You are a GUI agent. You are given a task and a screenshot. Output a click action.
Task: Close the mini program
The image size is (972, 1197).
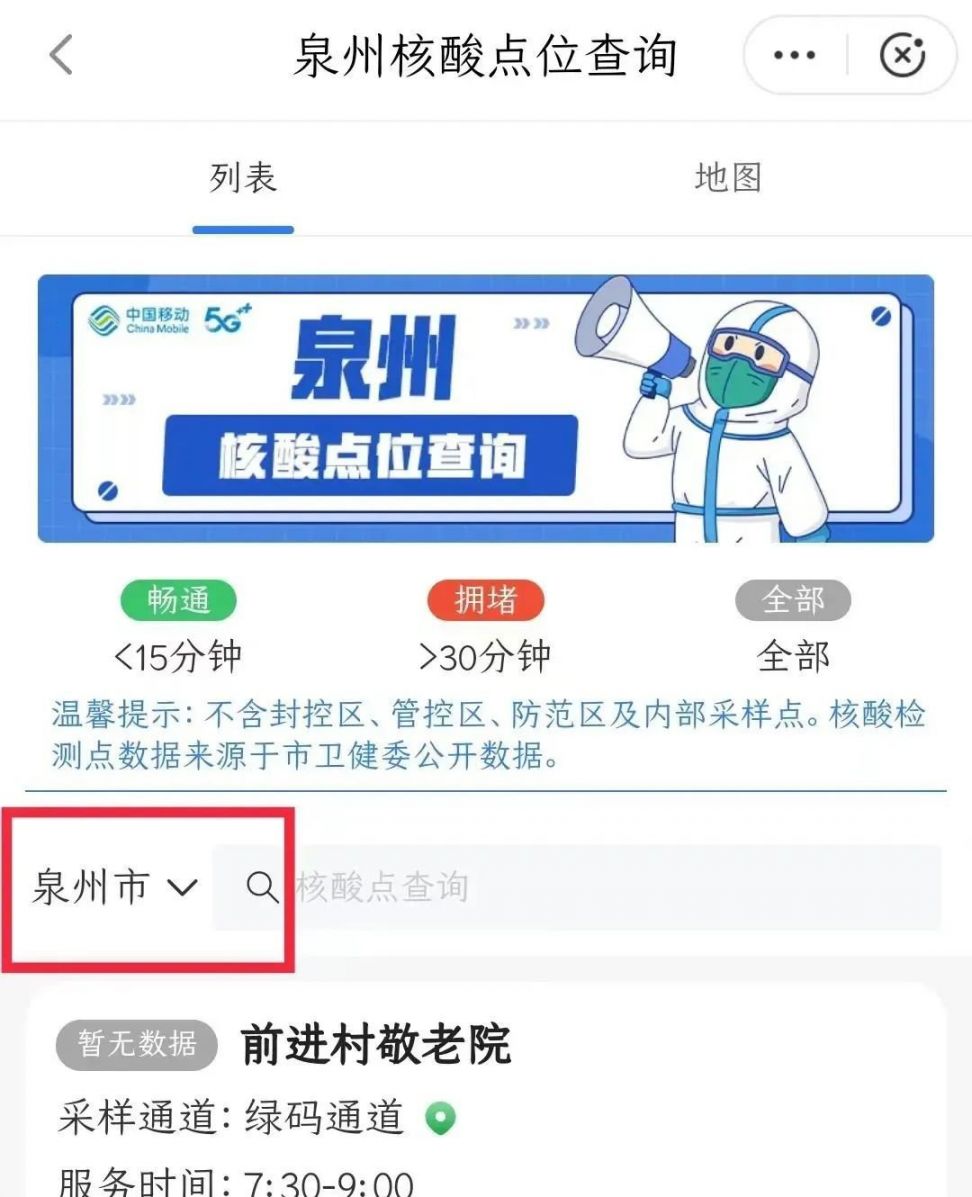(x=902, y=56)
